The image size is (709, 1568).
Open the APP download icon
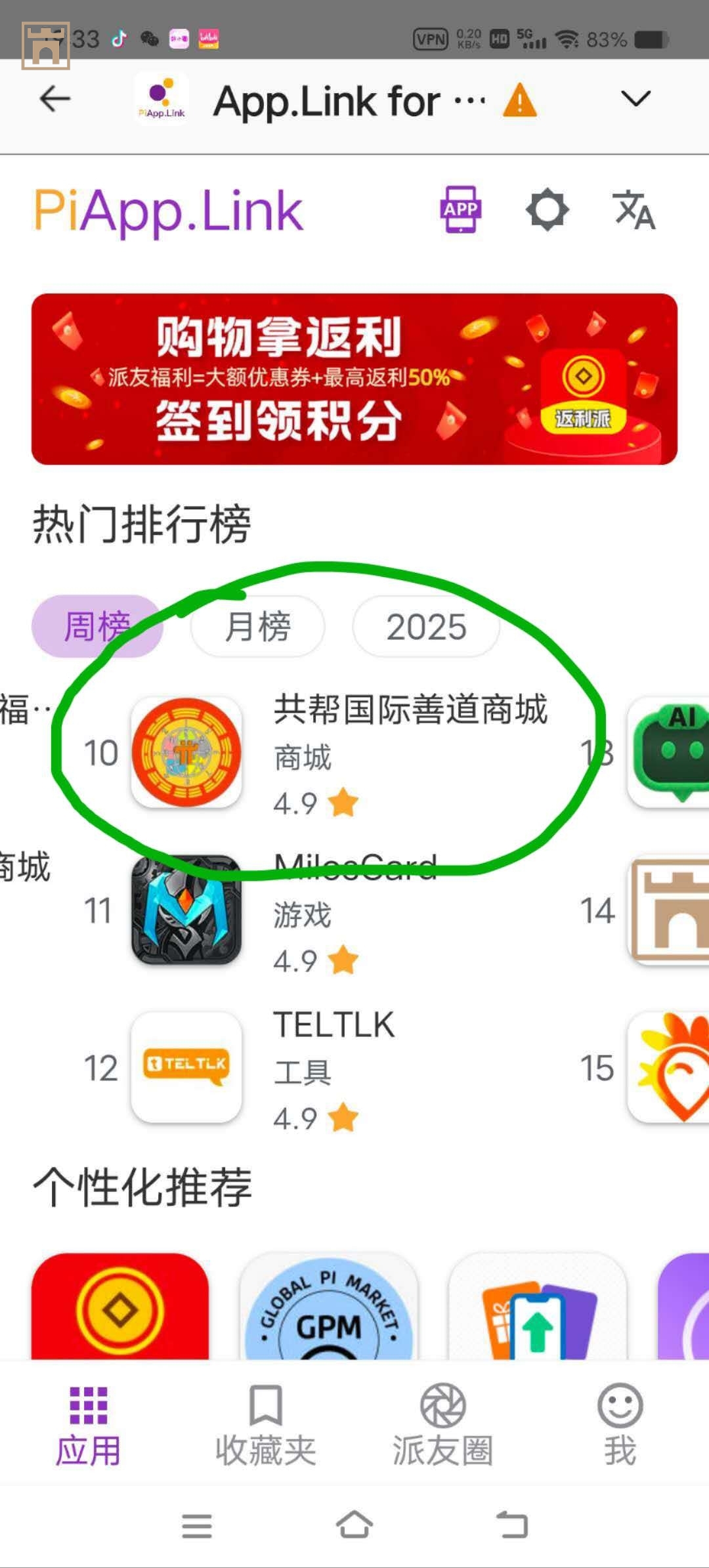(x=460, y=210)
